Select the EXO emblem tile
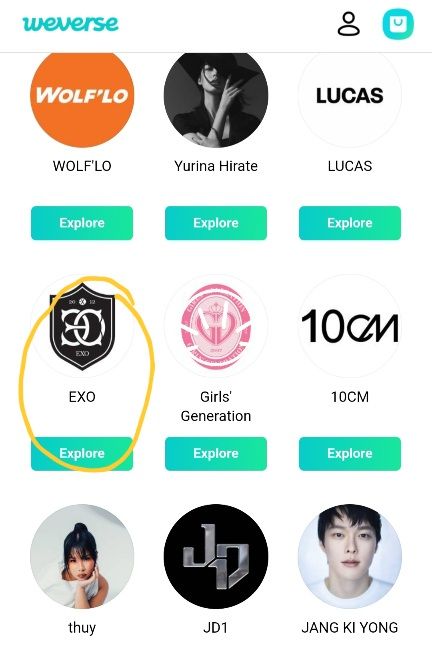432x655 pixels. (82, 326)
